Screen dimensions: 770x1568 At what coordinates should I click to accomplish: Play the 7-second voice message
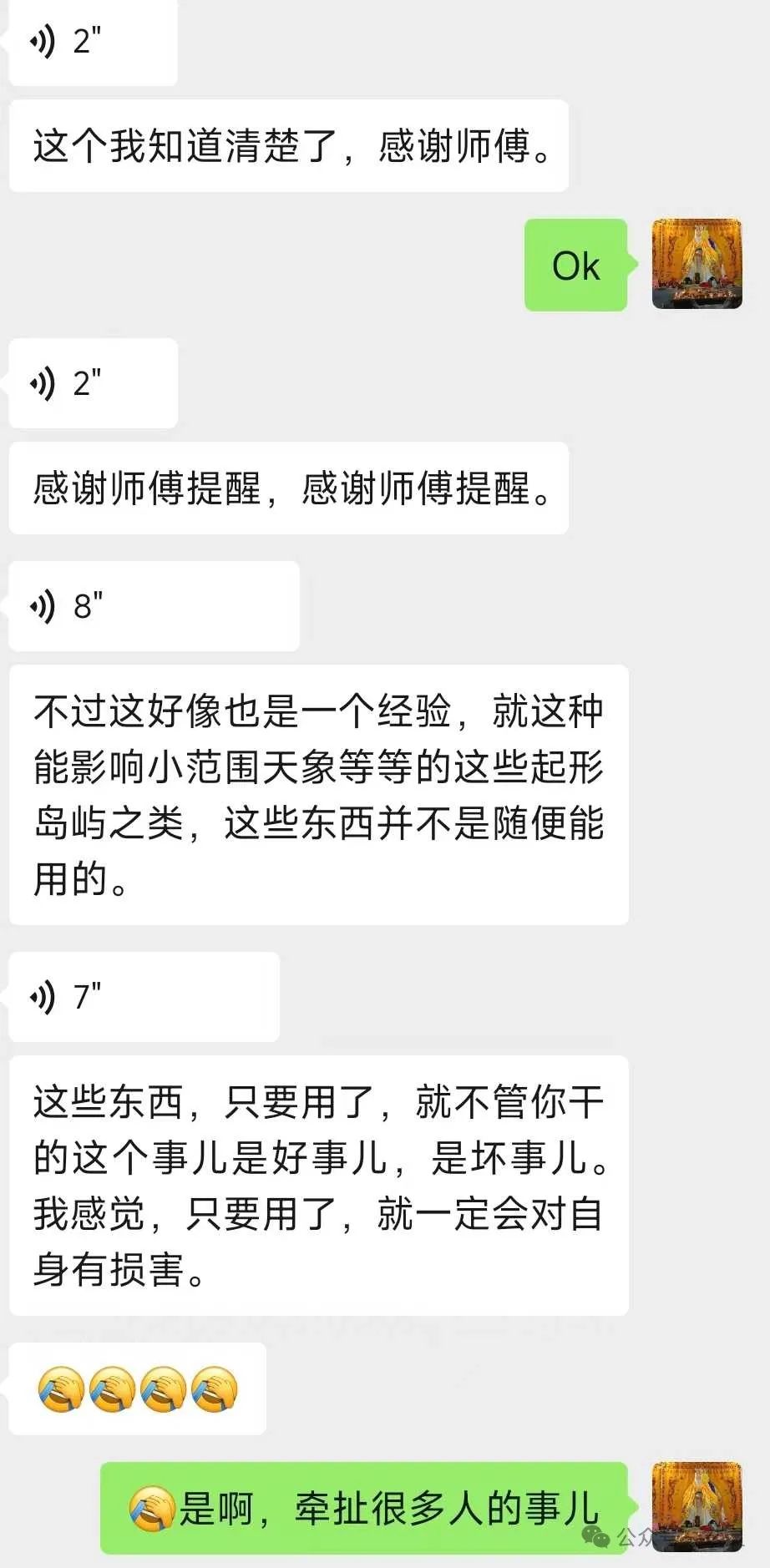142,997
